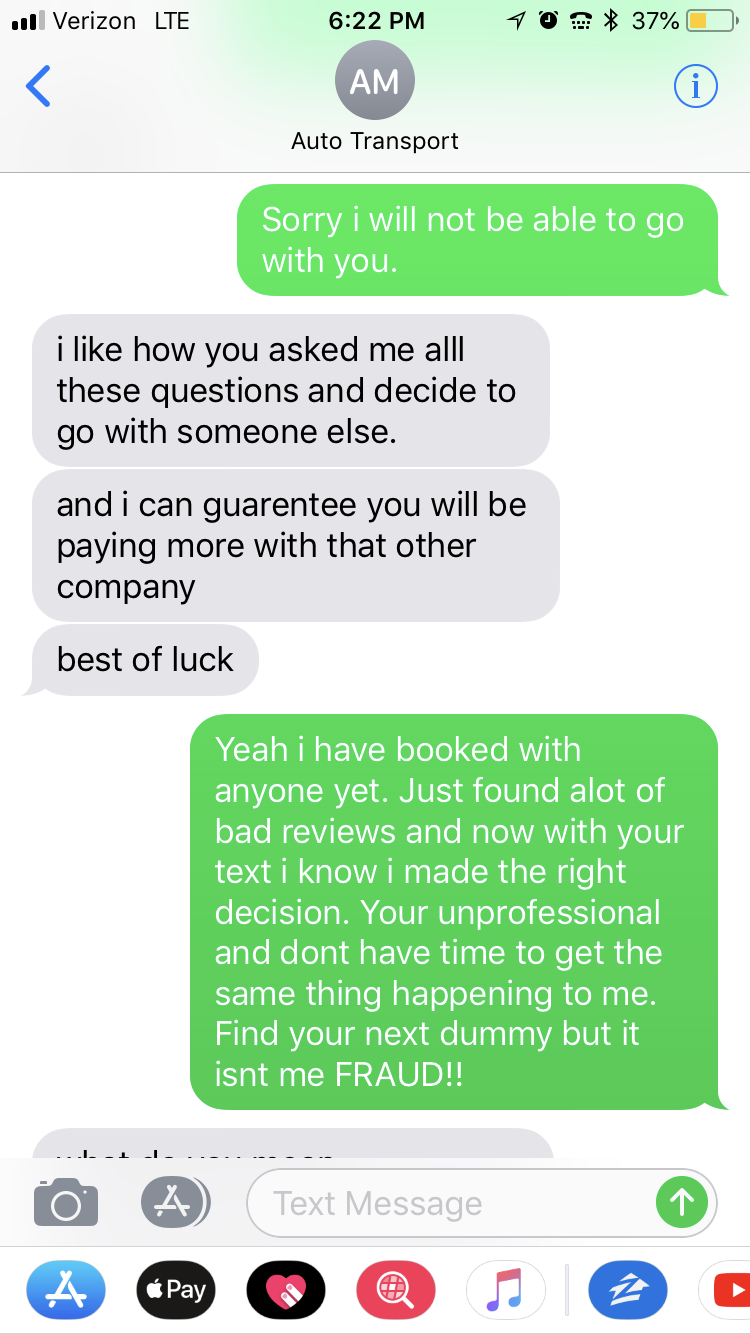750x1334 pixels.
Task: Open the heart Digital Touch app
Action: 286,1290
